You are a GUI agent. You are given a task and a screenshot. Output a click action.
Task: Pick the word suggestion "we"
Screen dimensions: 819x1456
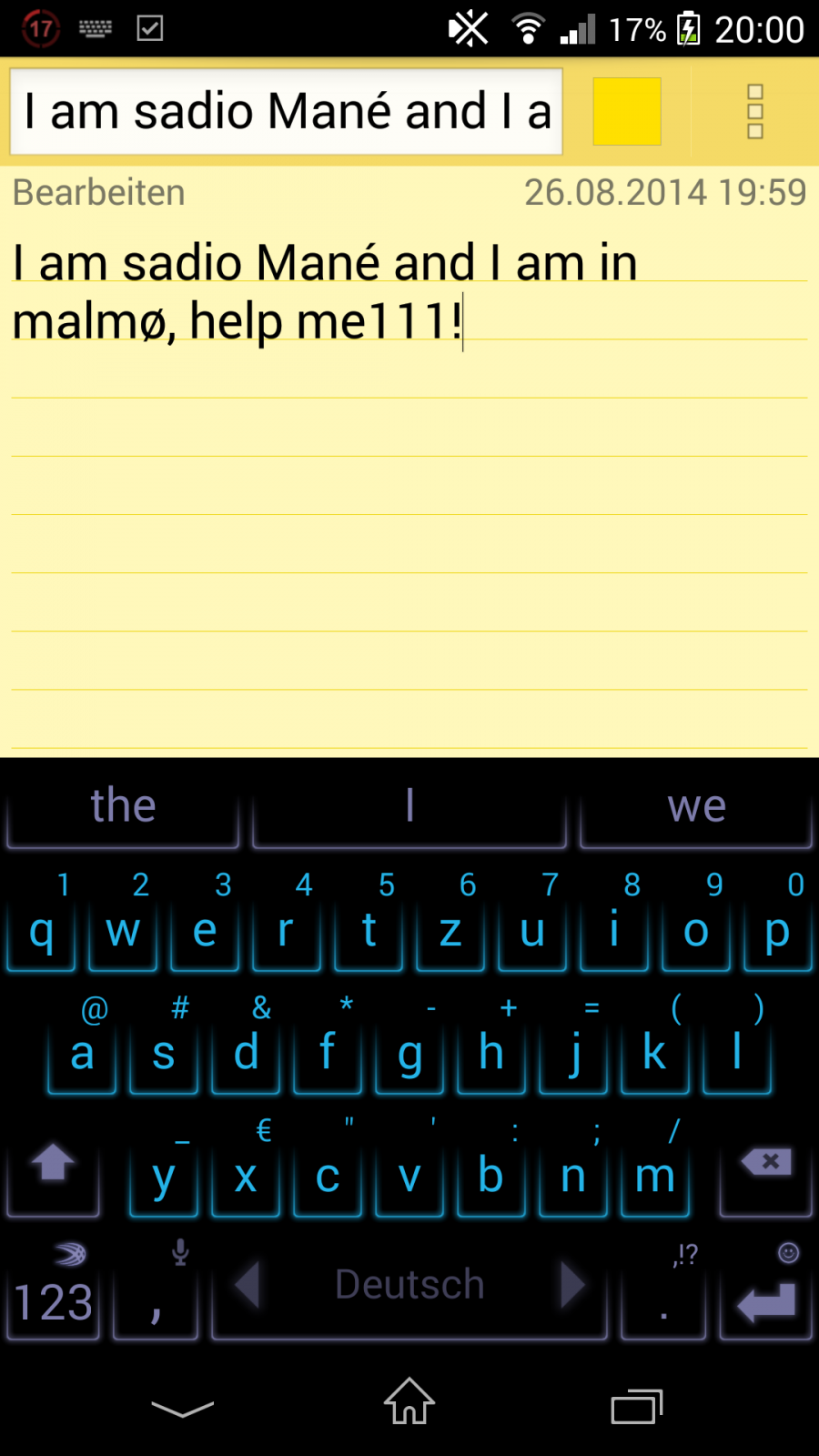coord(696,807)
